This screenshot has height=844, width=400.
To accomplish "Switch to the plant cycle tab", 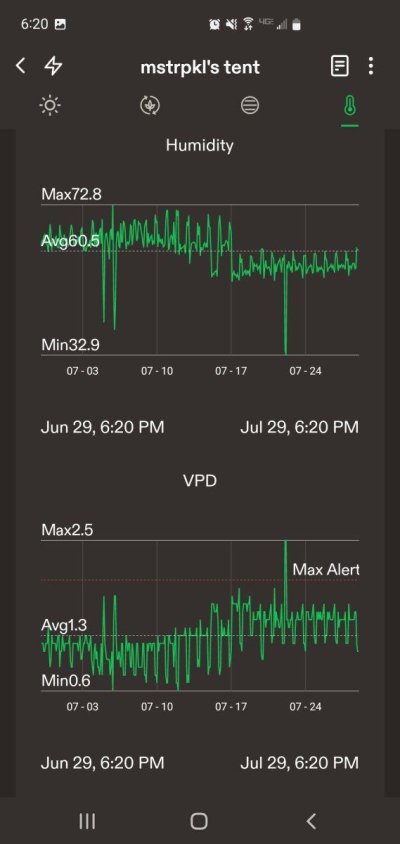I will tap(148, 106).
